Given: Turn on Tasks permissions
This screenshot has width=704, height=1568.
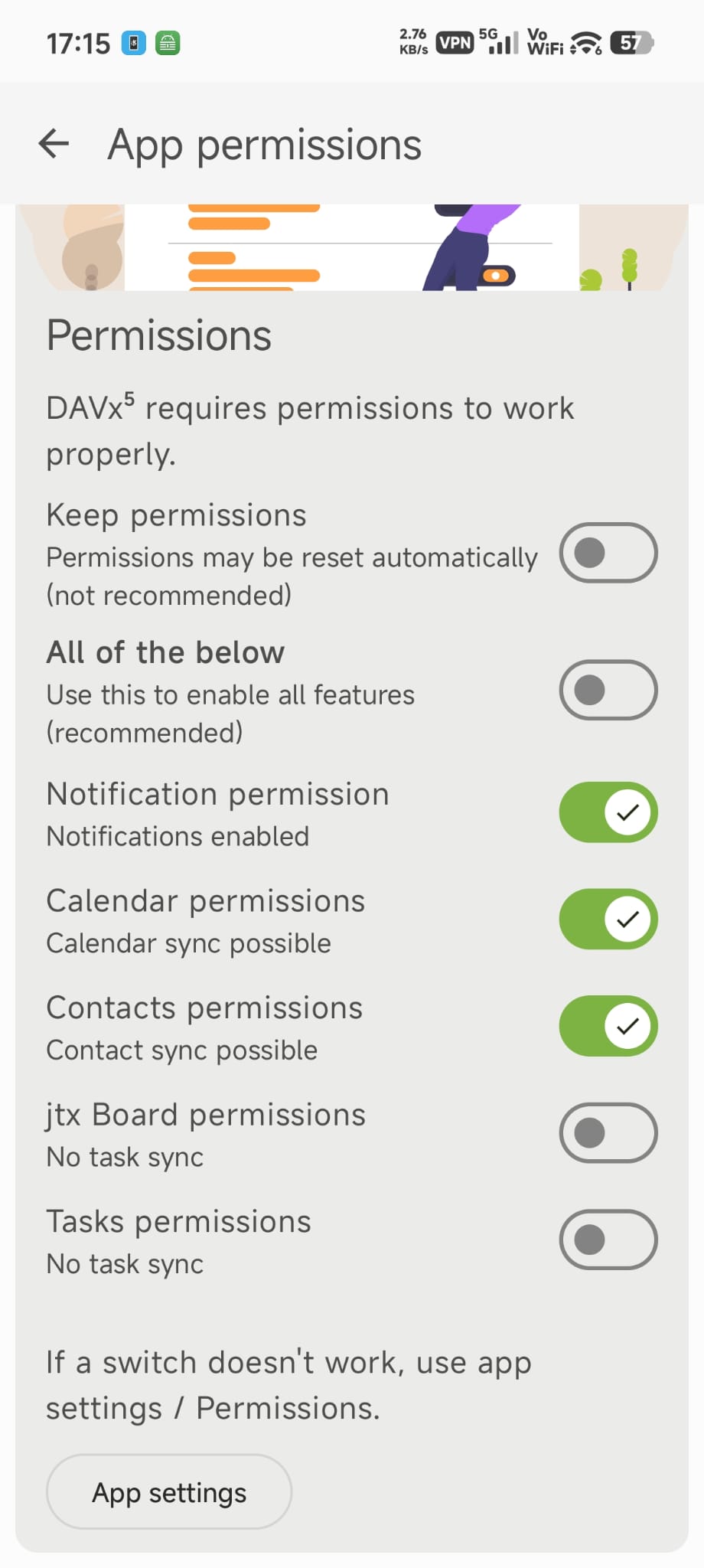Looking at the screenshot, I should point(608,1240).
